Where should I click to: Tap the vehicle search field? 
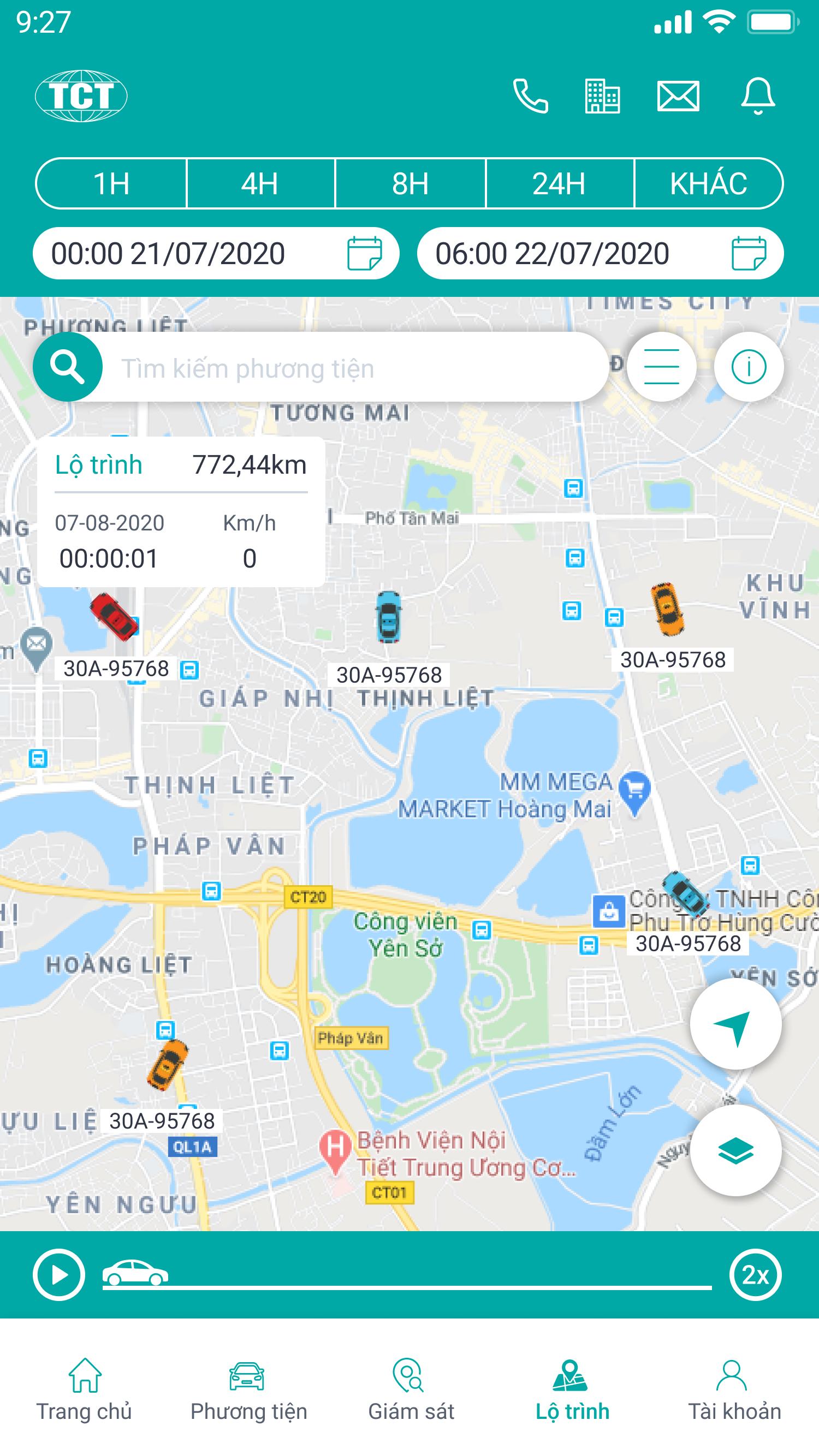pos(320,367)
